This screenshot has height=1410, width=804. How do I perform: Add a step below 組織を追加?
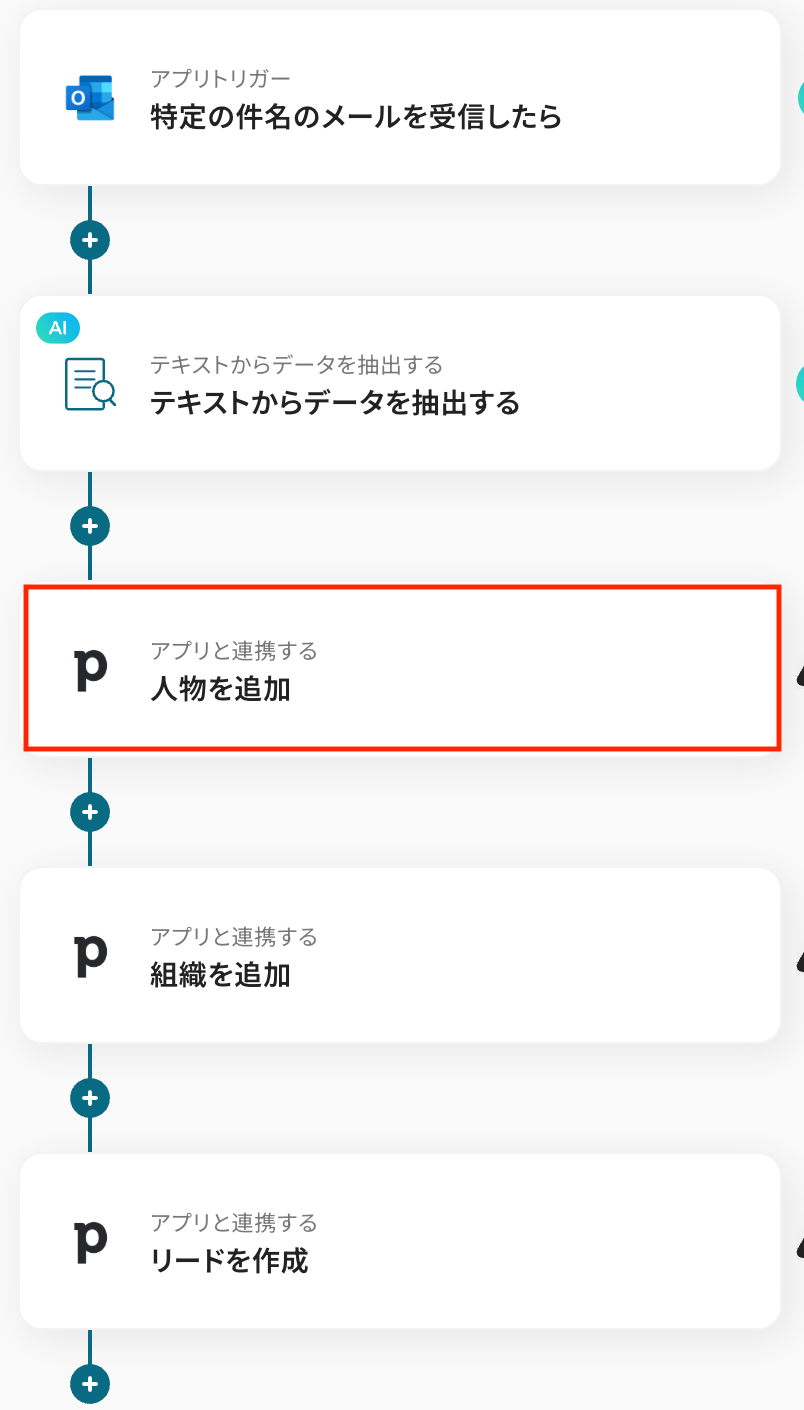[90, 1098]
